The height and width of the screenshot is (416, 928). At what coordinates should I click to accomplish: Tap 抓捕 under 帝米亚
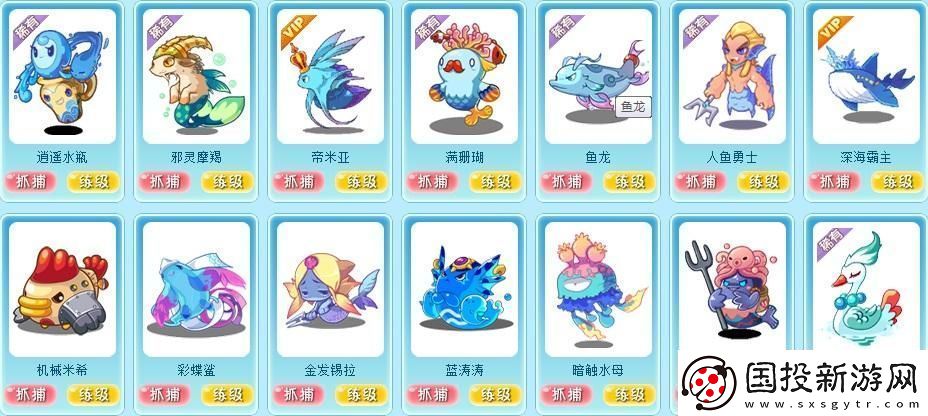(299, 181)
